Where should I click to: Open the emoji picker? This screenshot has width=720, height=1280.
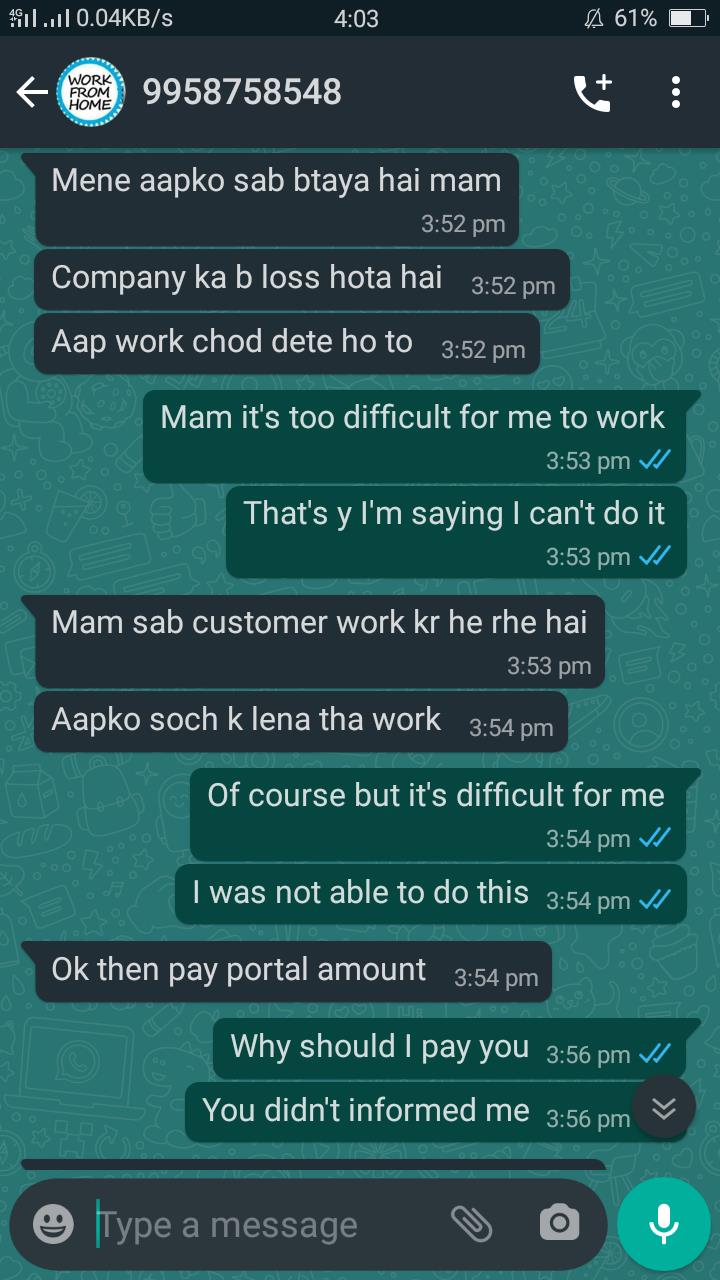tap(53, 1224)
